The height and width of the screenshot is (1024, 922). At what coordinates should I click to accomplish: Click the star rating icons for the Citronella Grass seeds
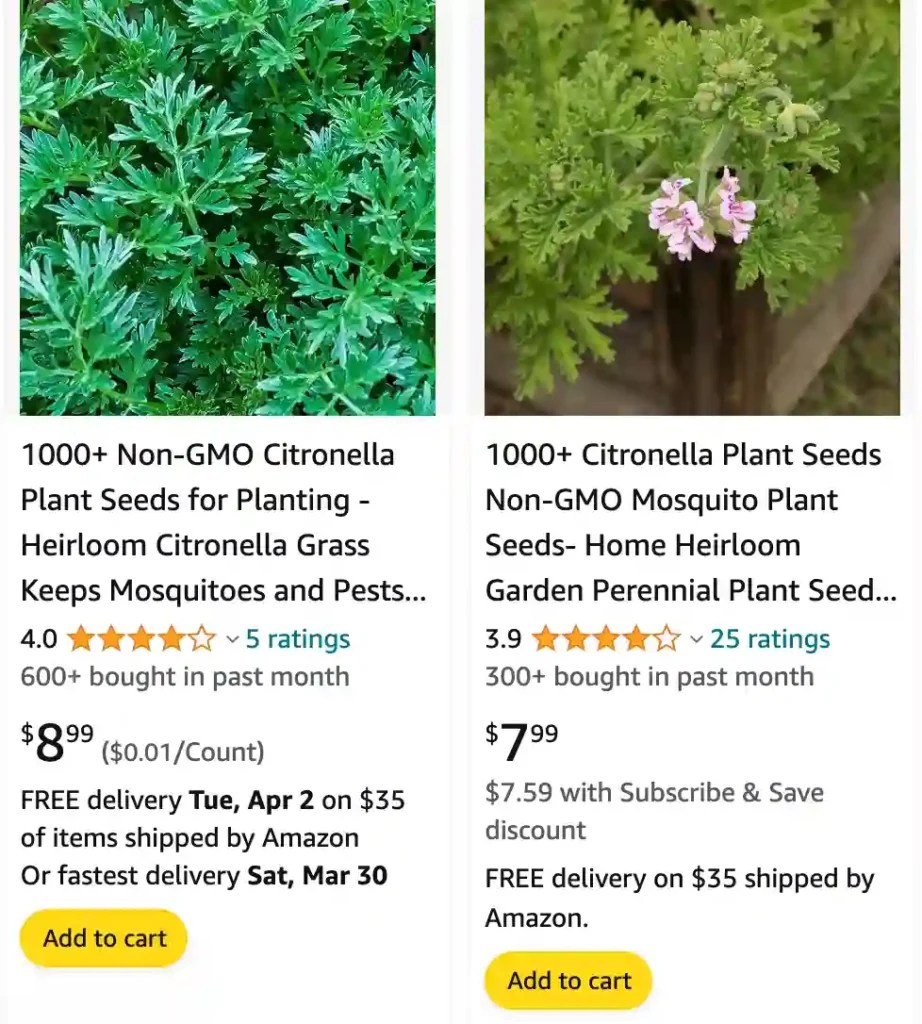(x=140, y=638)
